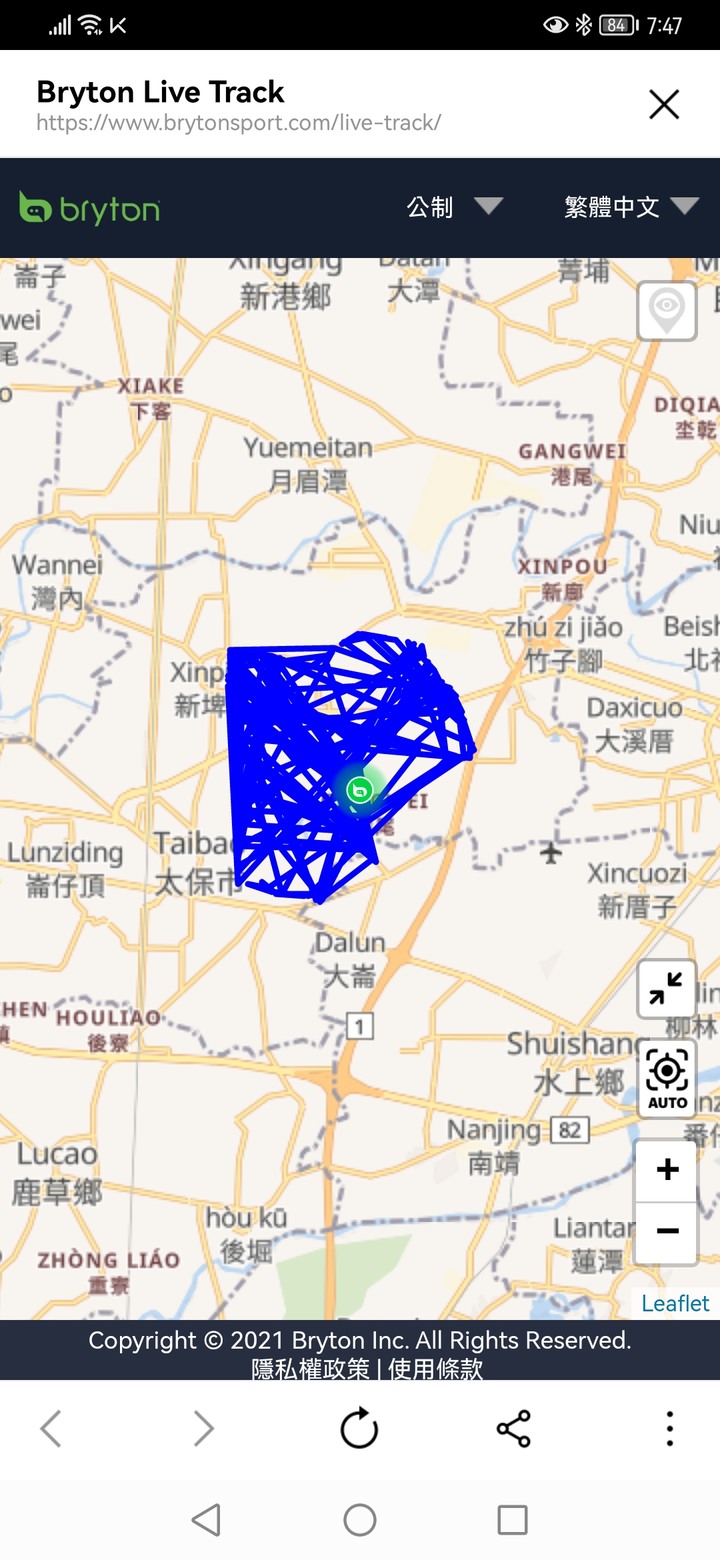Zoom in the map with plus
The height and width of the screenshot is (1560, 720).
tap(667, 1170)
